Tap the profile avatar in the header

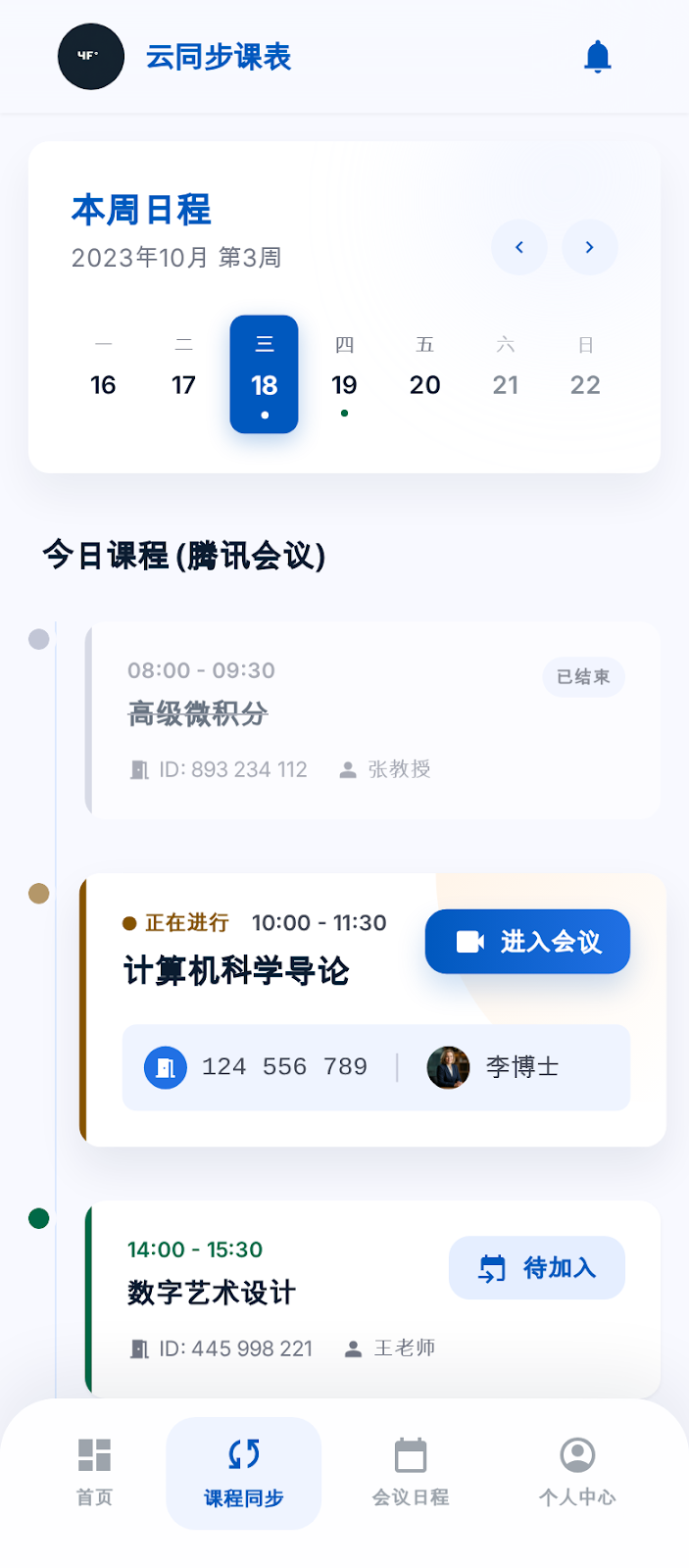click(x=91, y=57)
